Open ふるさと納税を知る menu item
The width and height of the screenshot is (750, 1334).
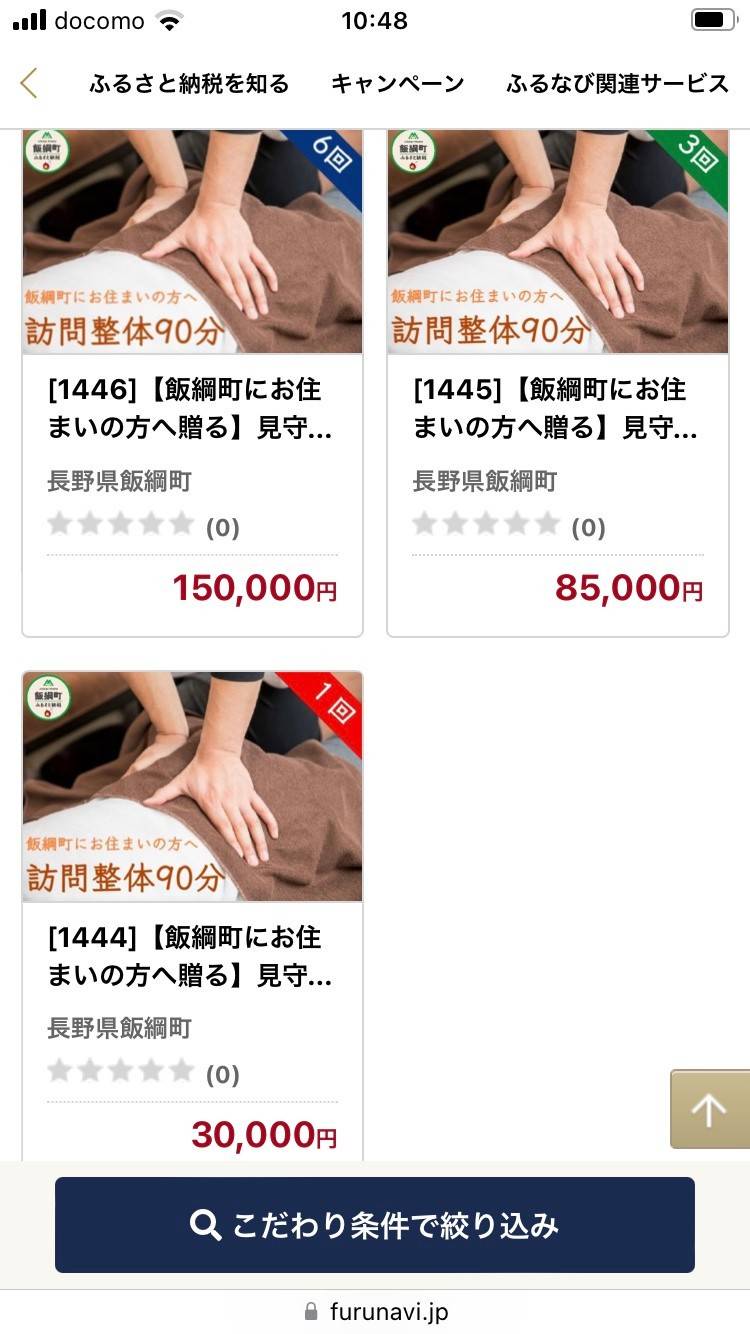point(189,84)
